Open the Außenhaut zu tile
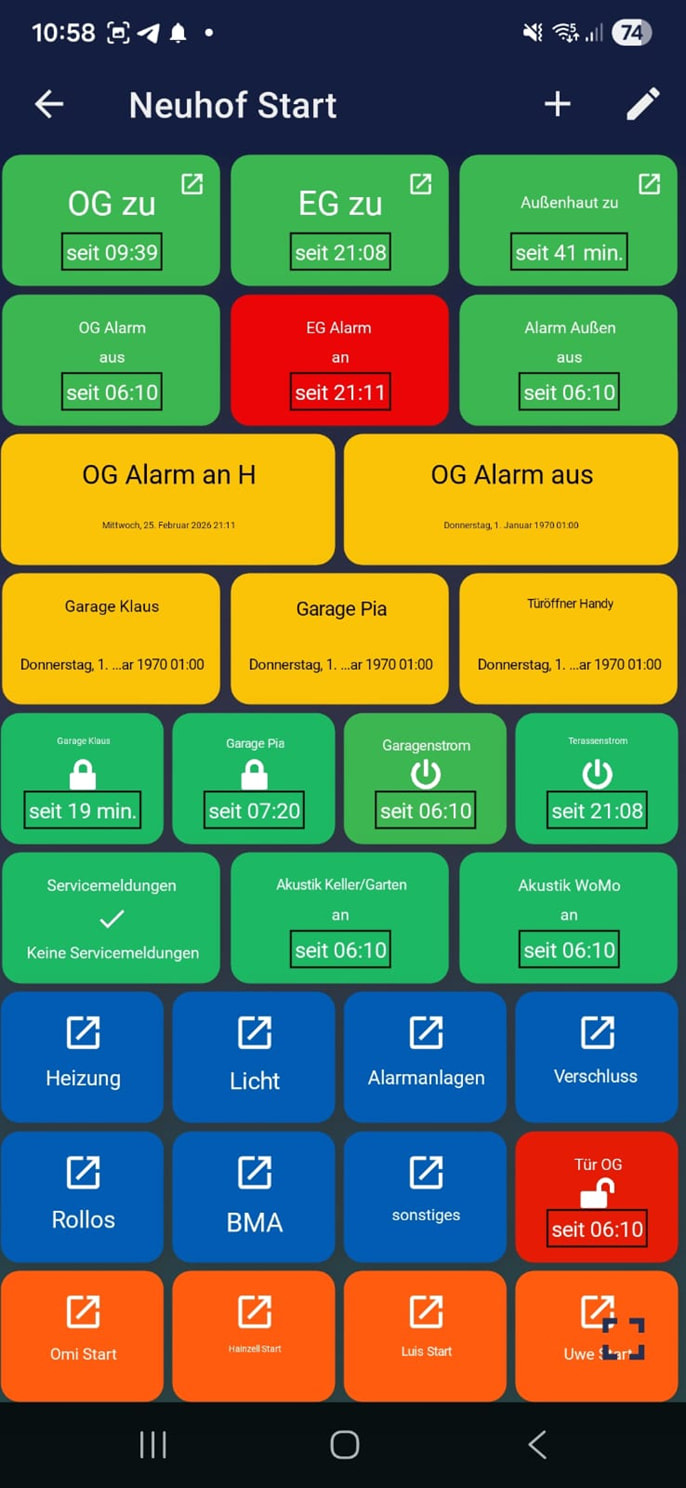This screenshot has height=1488, width=686. (568, 220)
